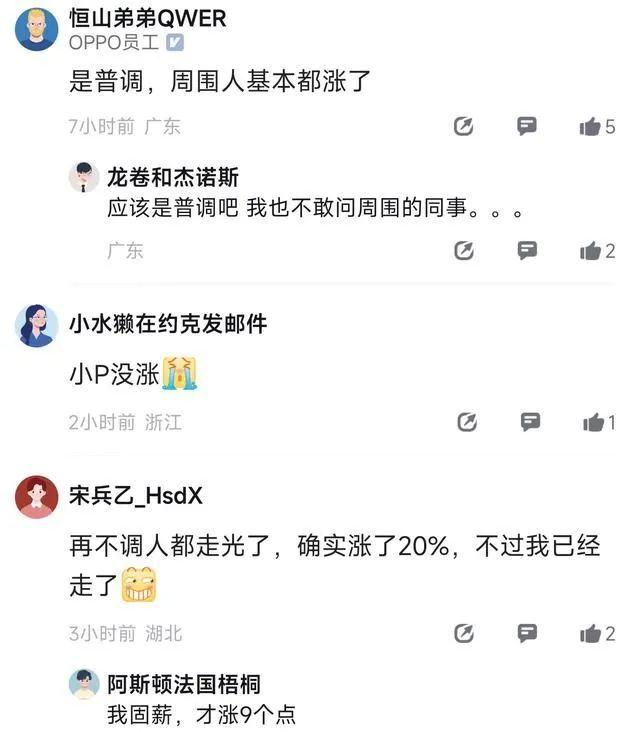Like 宋兵乙_HsdX's comment
The height and width of the screenshot is (732, 640).
[x=590, y=634]
